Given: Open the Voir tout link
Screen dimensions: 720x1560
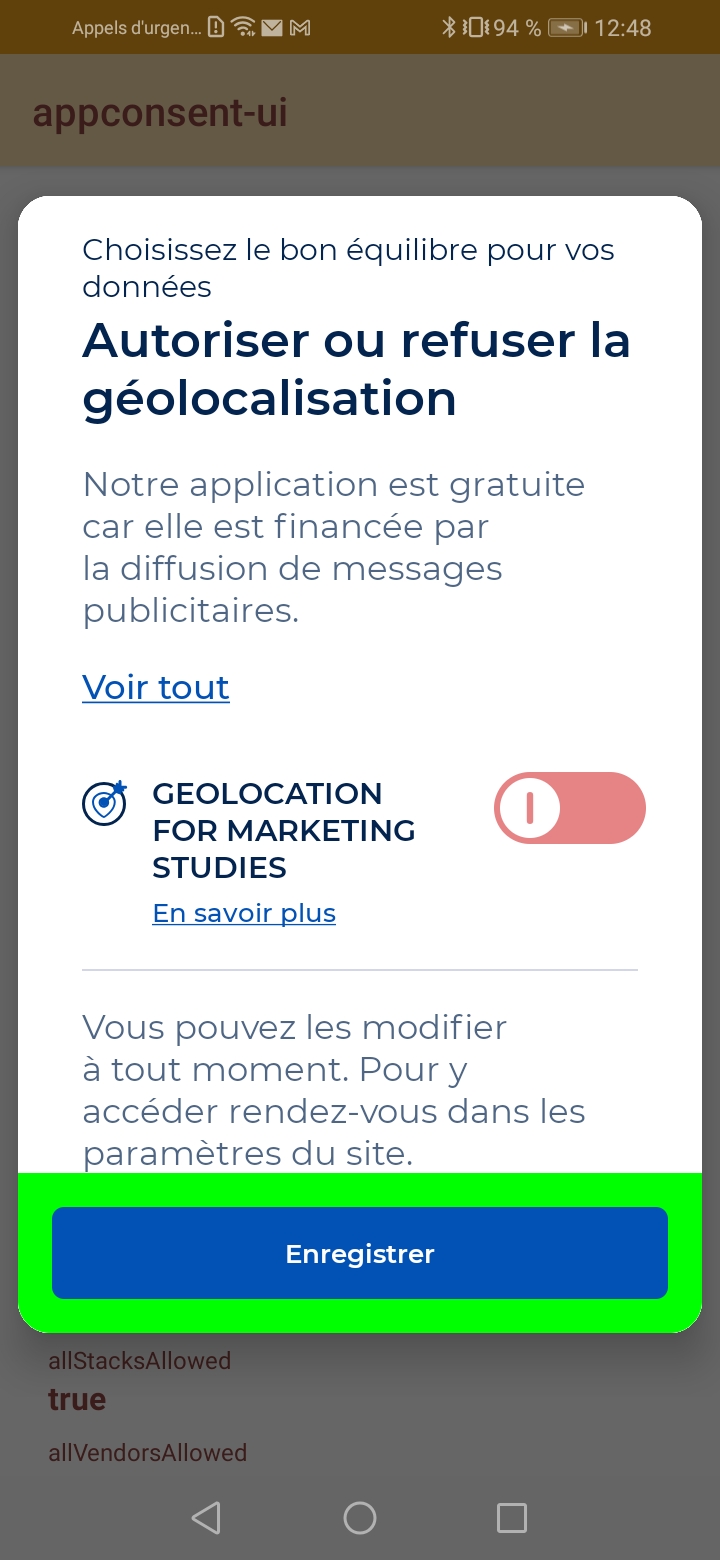Looking at the screenshot, I should pyautogui.click(x=156, y=688).
